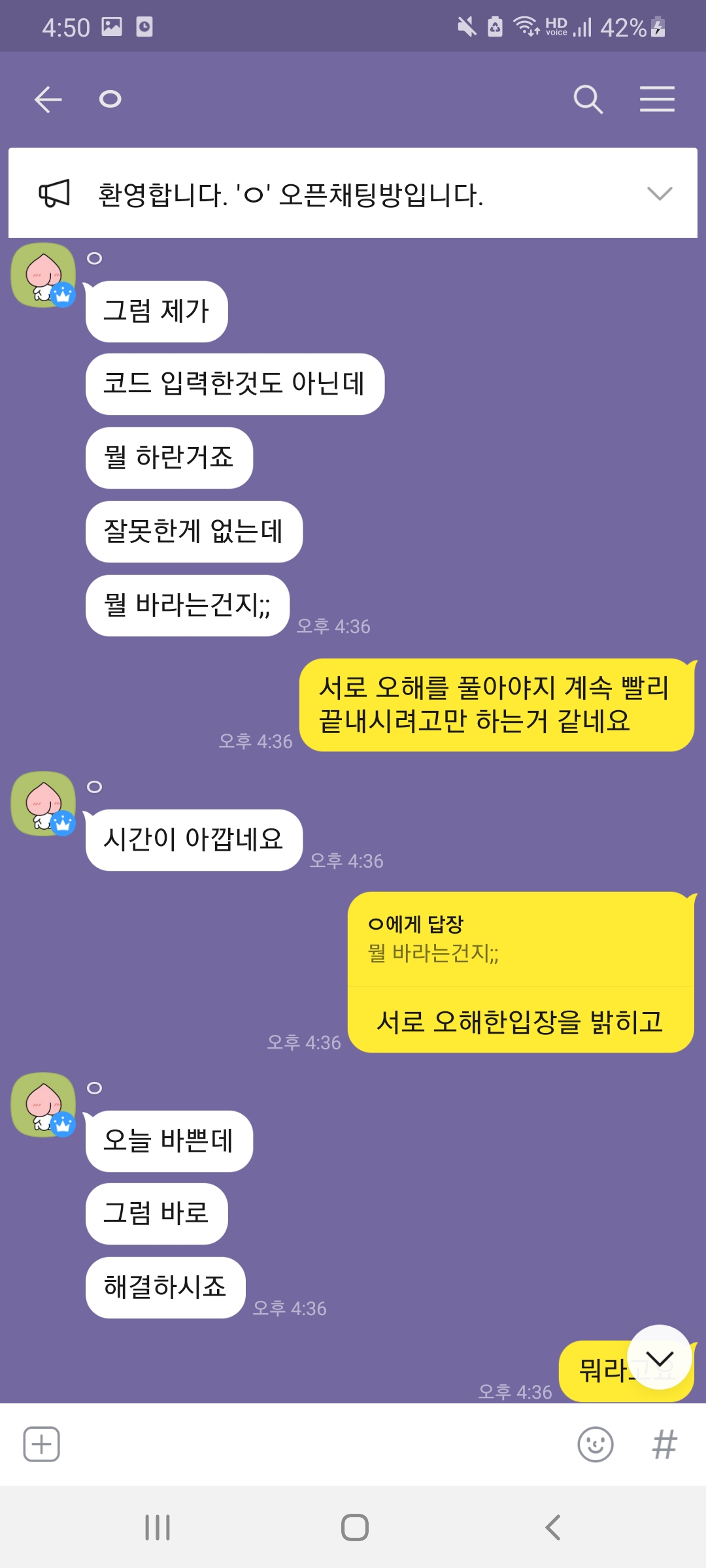Jump to the latest message
This screenshot has height=1568, width=706.
pyautogui.click(x=660, y=1357)
